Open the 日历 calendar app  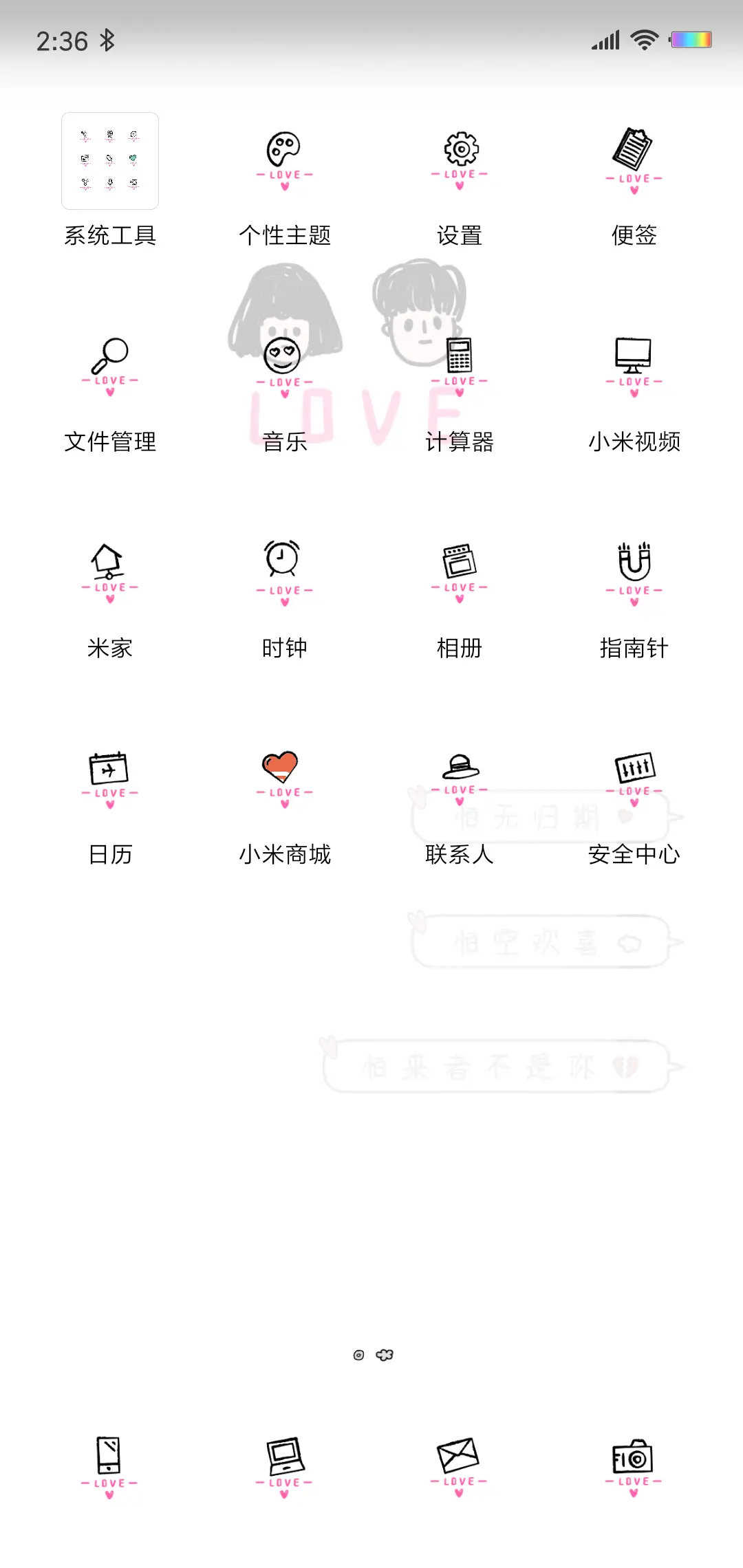click(110, 777)
